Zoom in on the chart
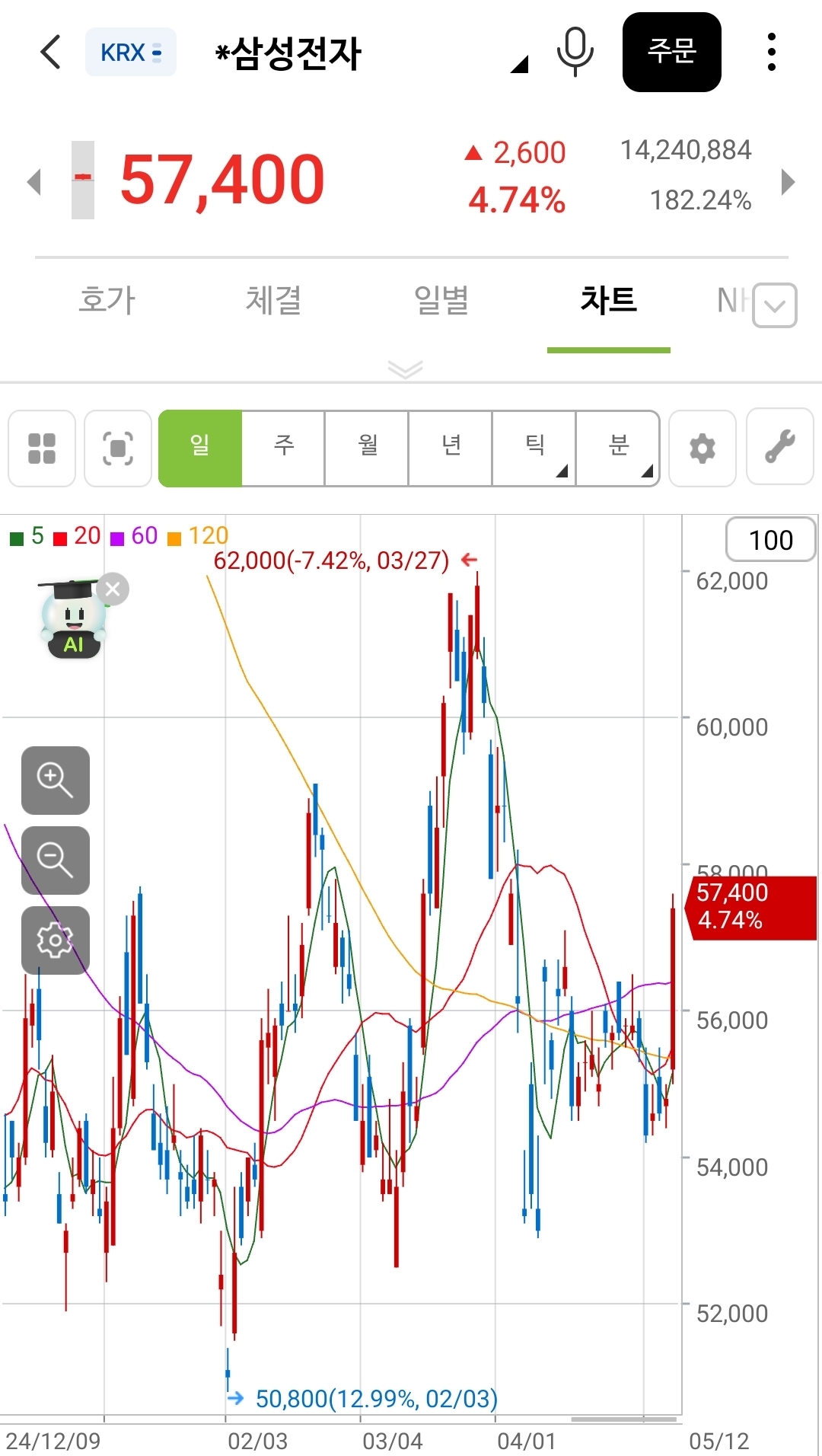Screen dimensions: 822x1456 point(56,781)
